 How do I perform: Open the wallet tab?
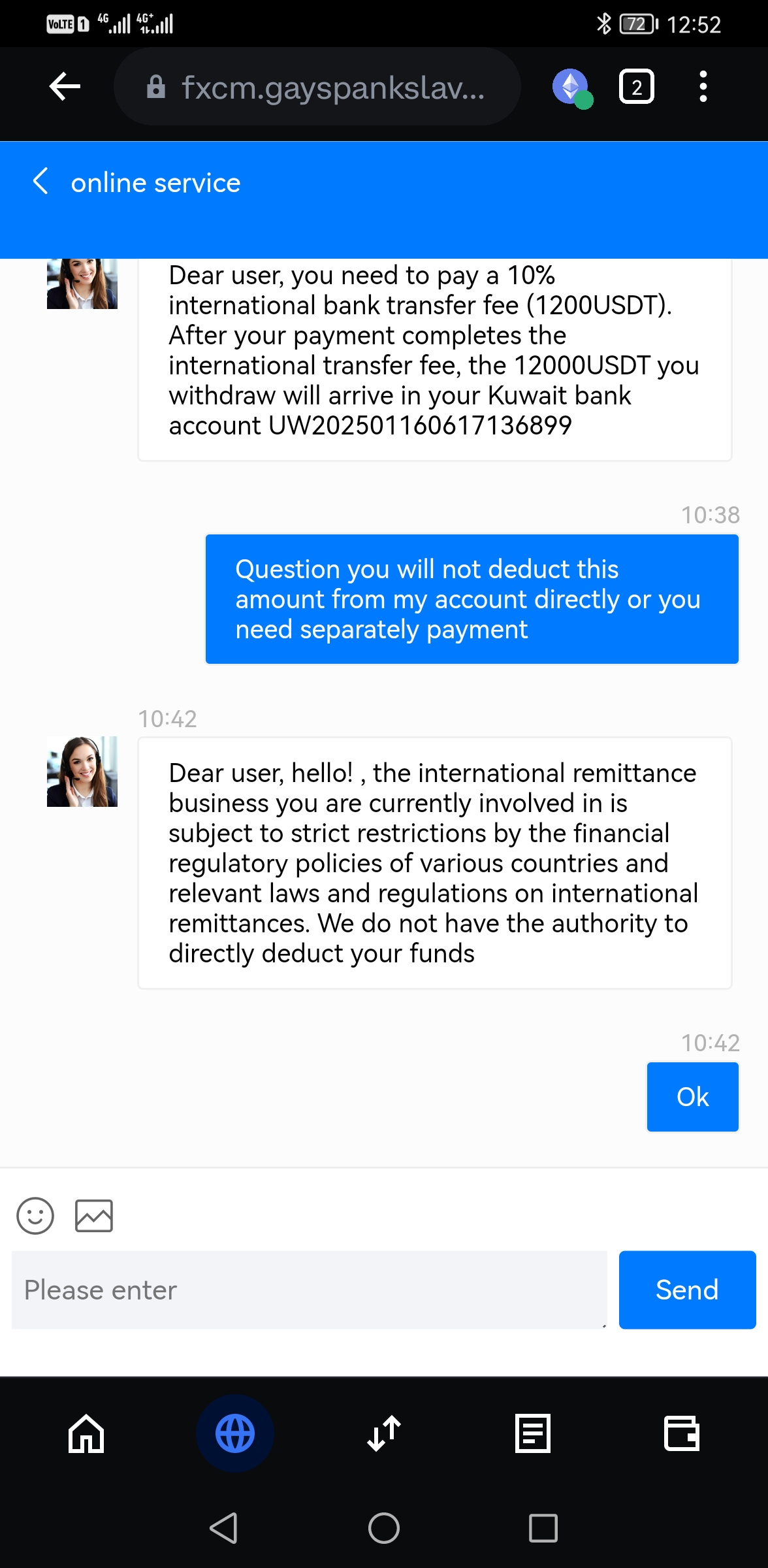coord(681,1433)
